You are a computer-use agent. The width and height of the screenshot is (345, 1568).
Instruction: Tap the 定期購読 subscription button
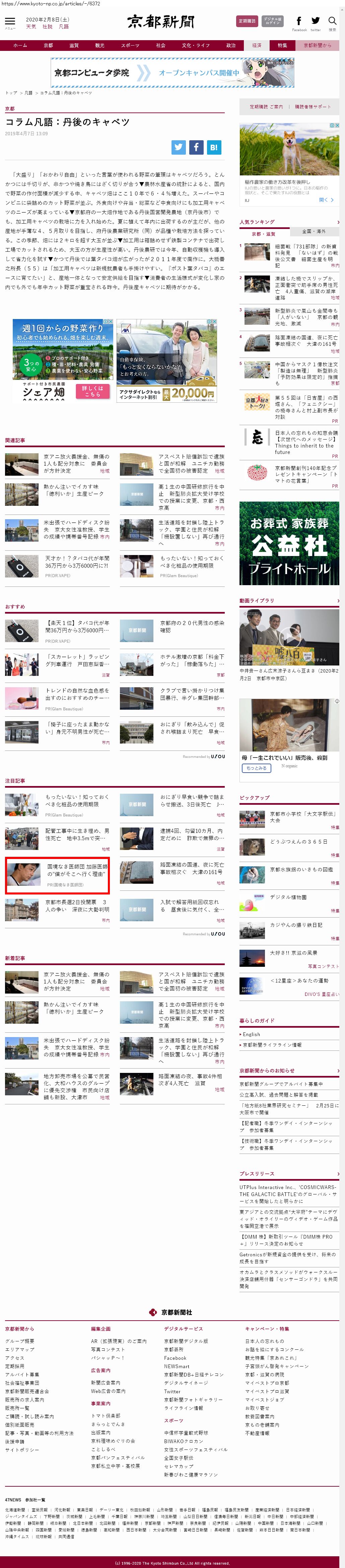click(x=246, y=21)
